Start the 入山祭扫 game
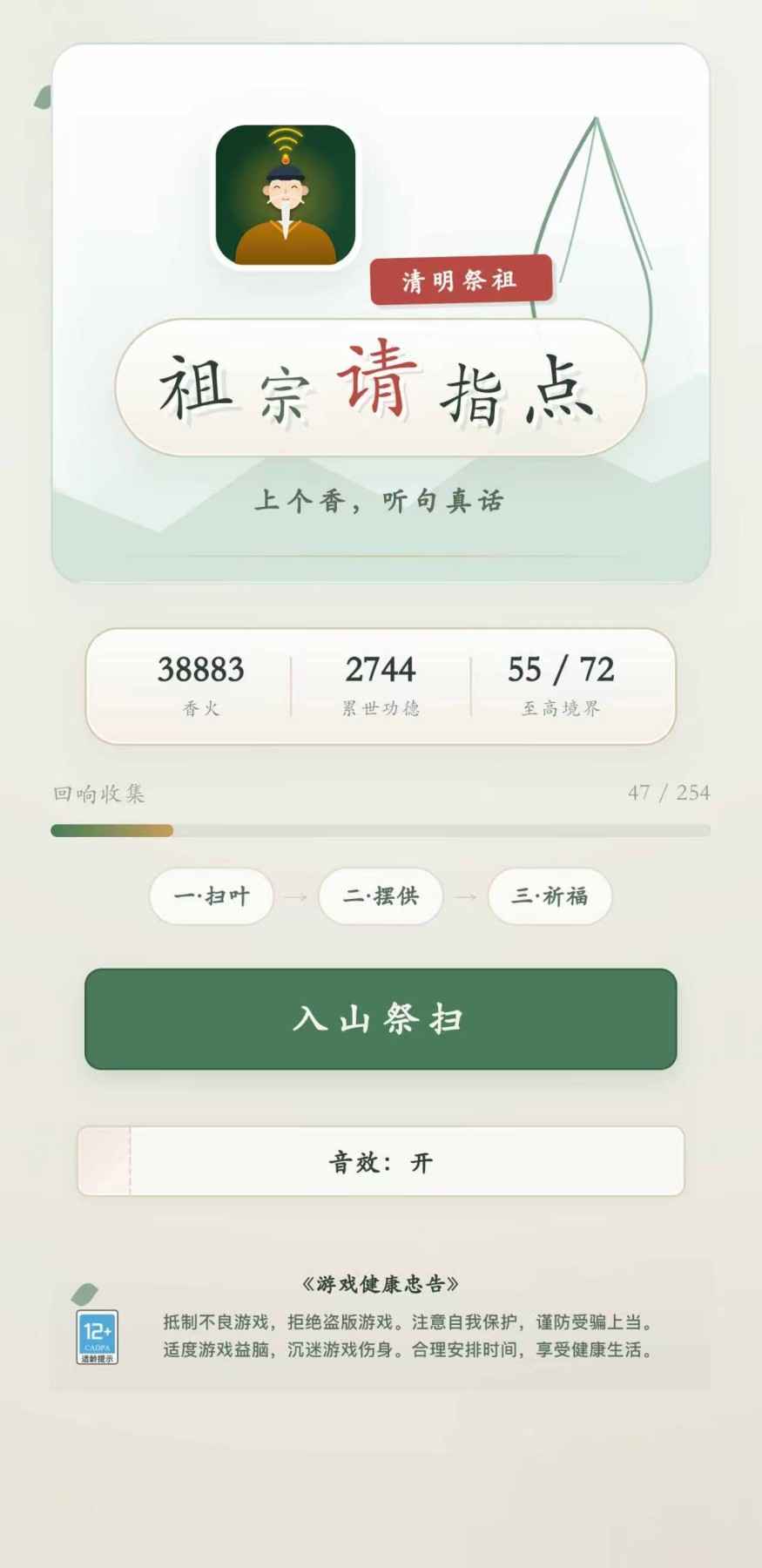Viewport: 762px width, 1568px height. tap(381, 1018)
